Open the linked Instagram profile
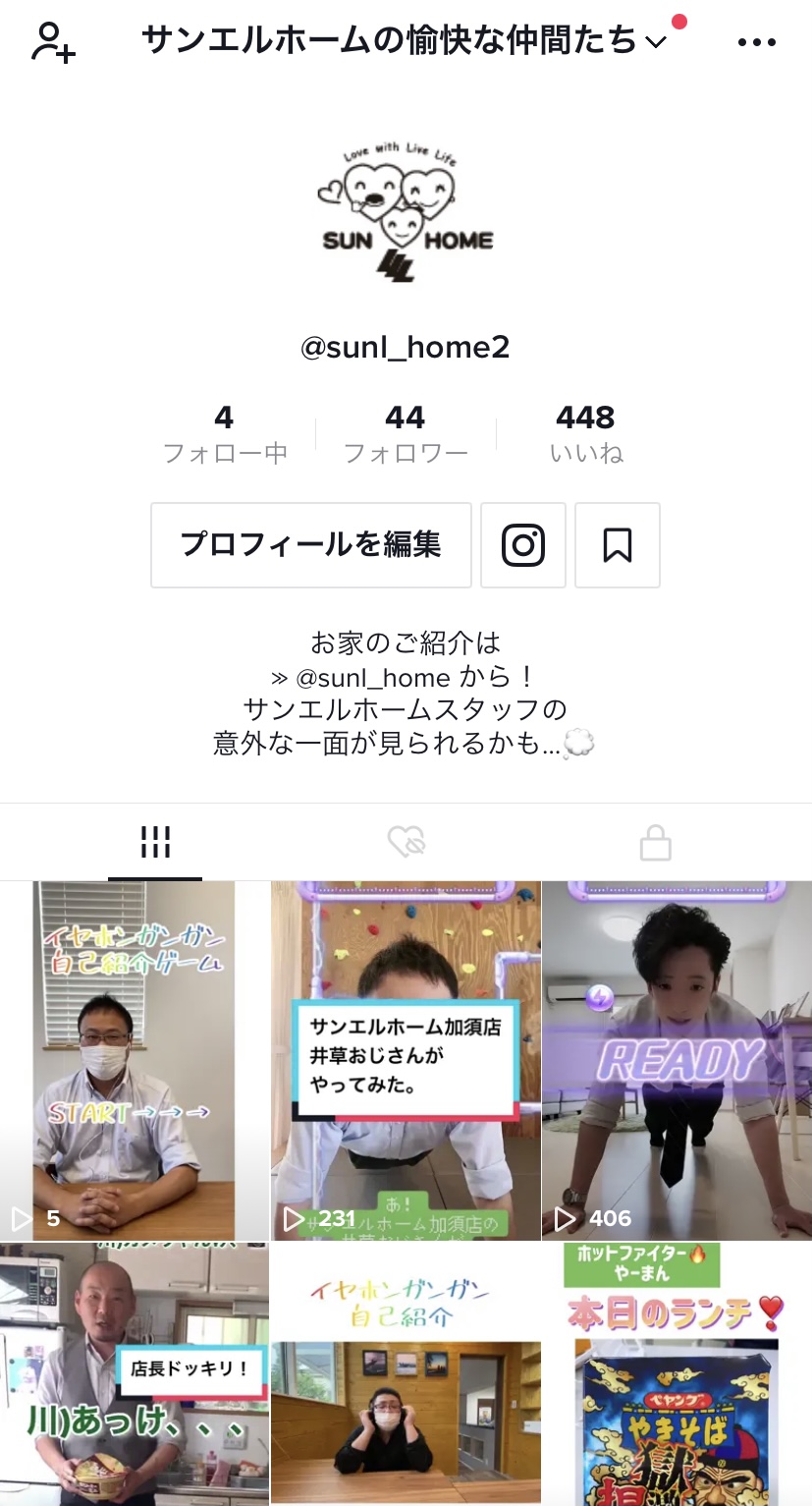Screen dimensions: 812x1506 coord(523,545)
